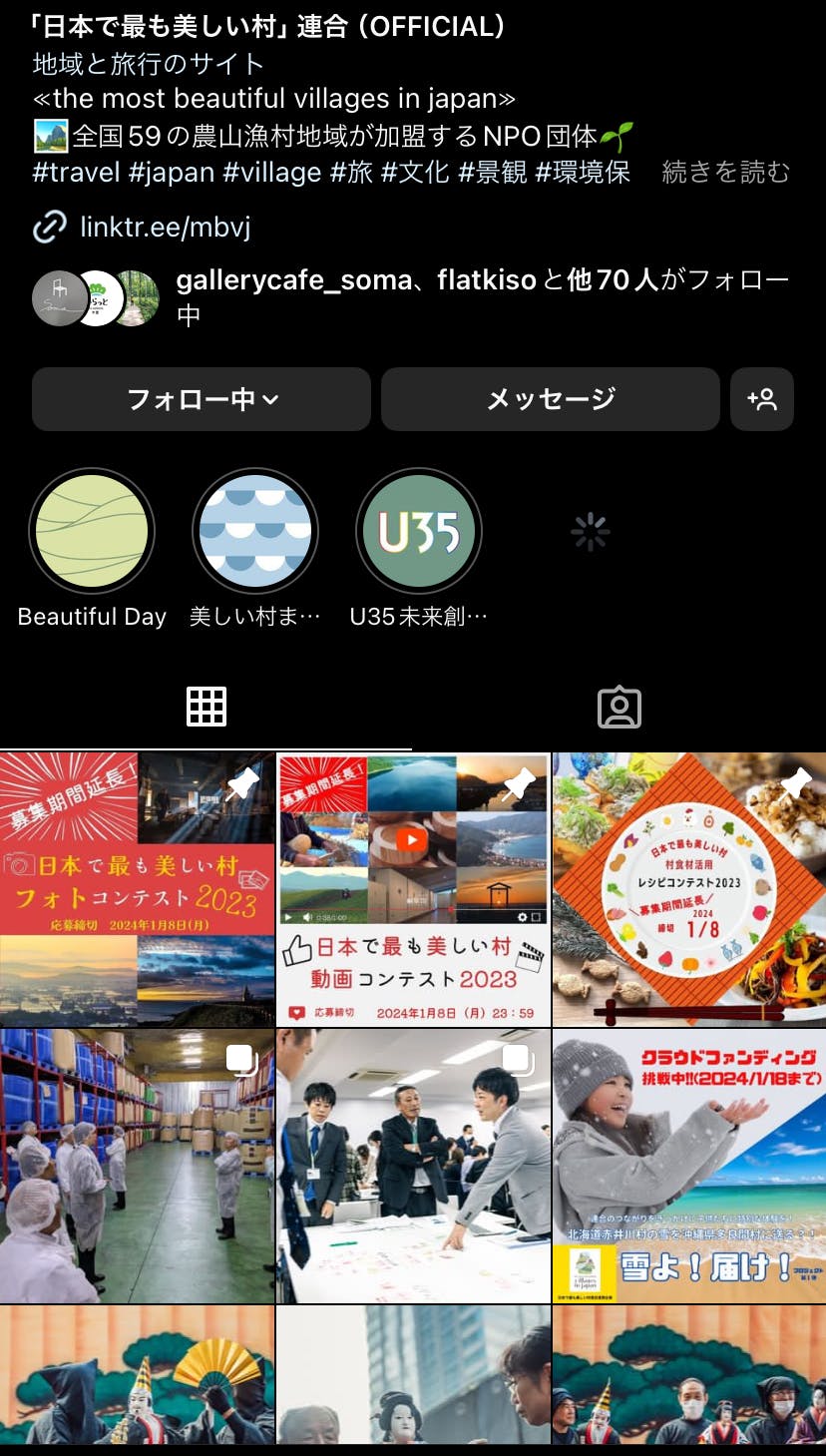
Task: Show suggested accounts via add-person icon
Action: click(762, 399)
